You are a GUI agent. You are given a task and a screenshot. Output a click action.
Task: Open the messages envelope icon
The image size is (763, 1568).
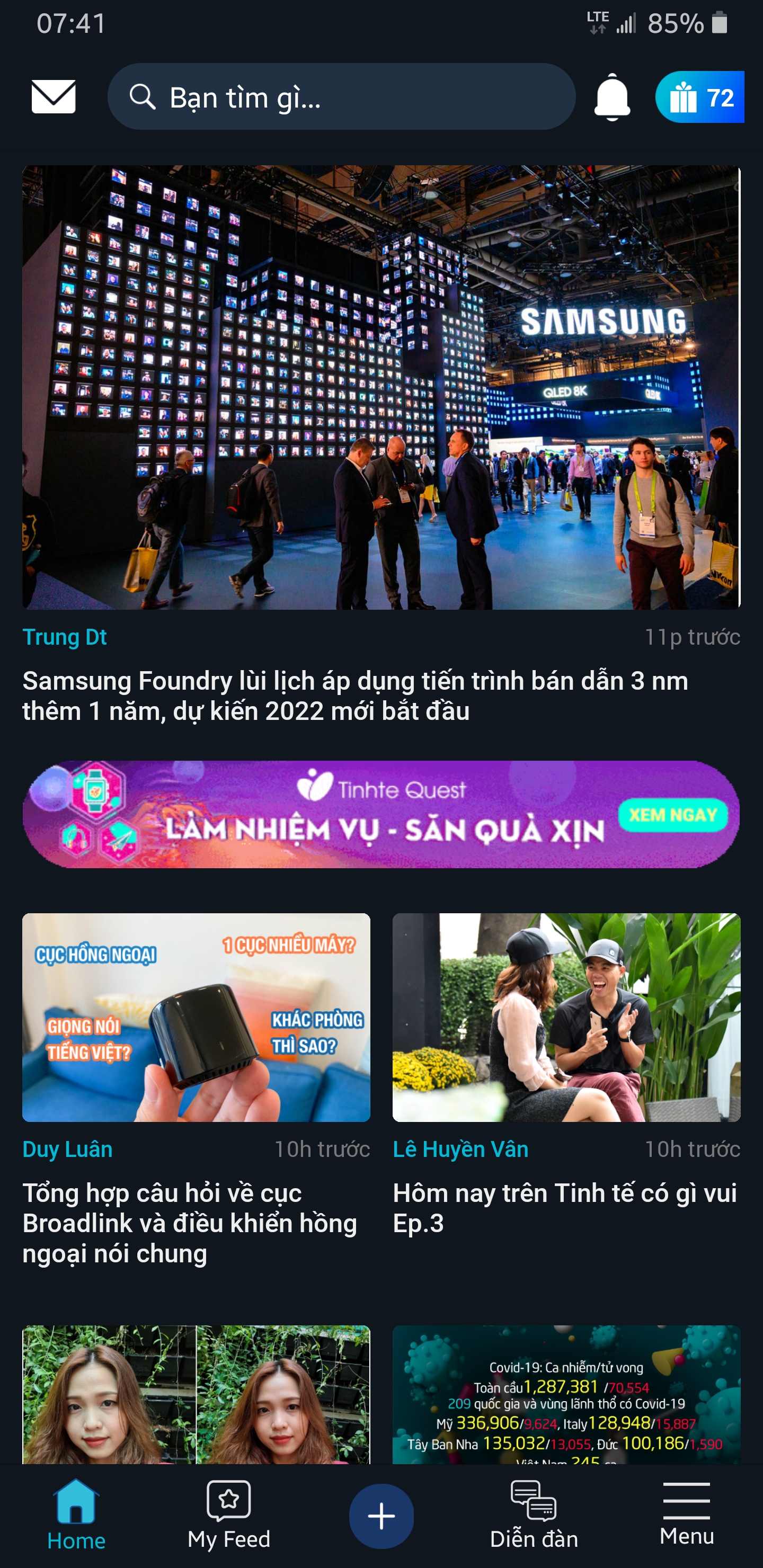[54, 97]
